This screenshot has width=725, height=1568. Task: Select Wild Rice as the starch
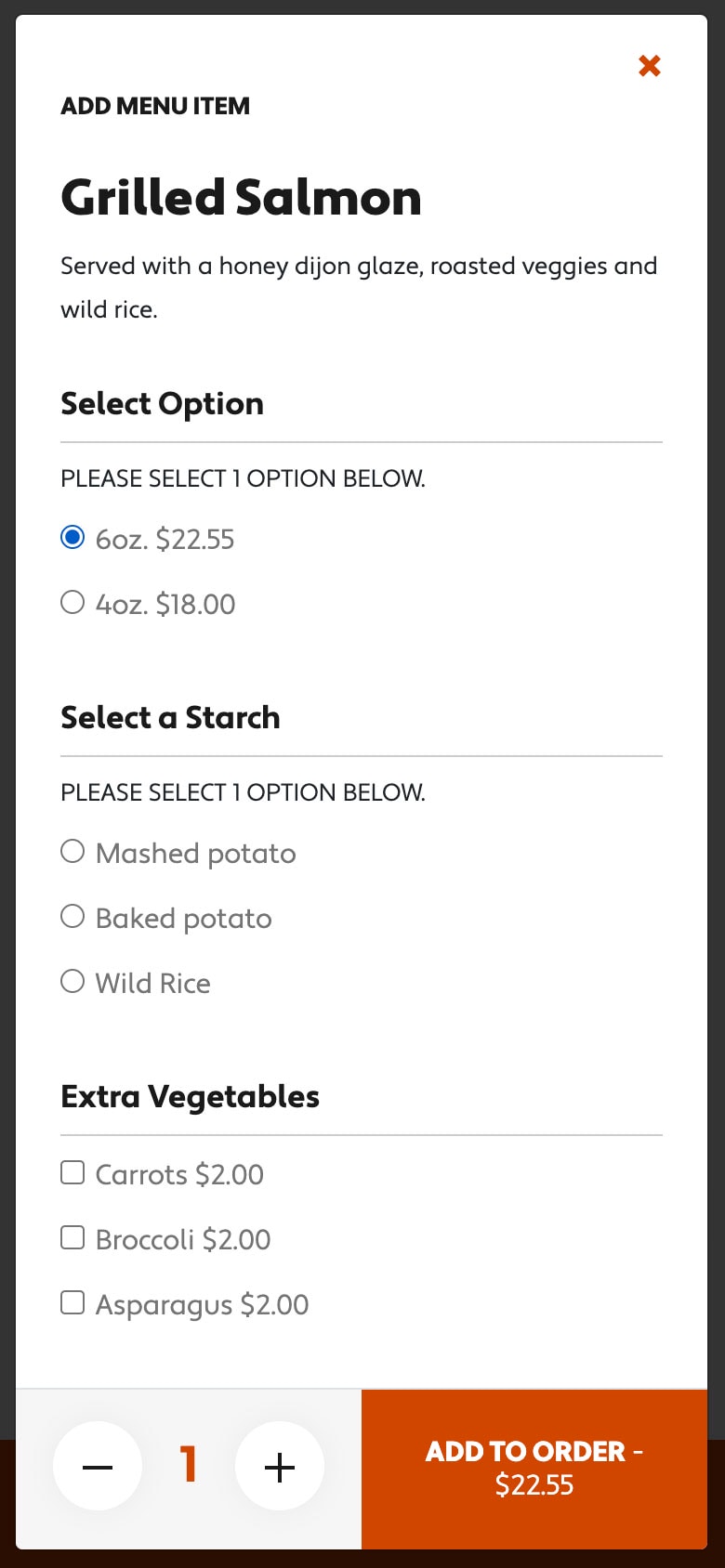point(72,980)
